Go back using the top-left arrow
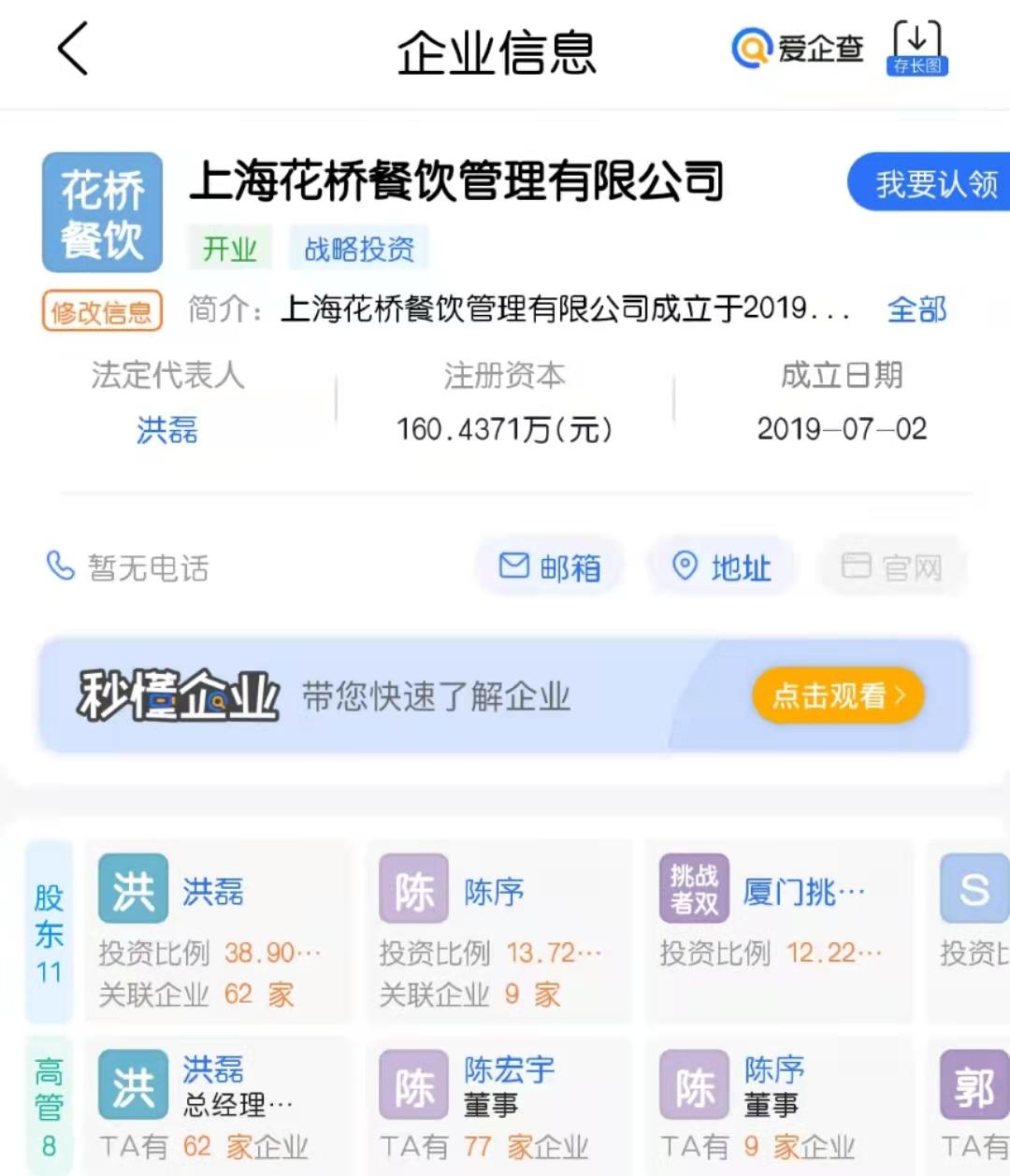Image resolution: width=1010 pixels, height=1176 pixels. point(73,49)
